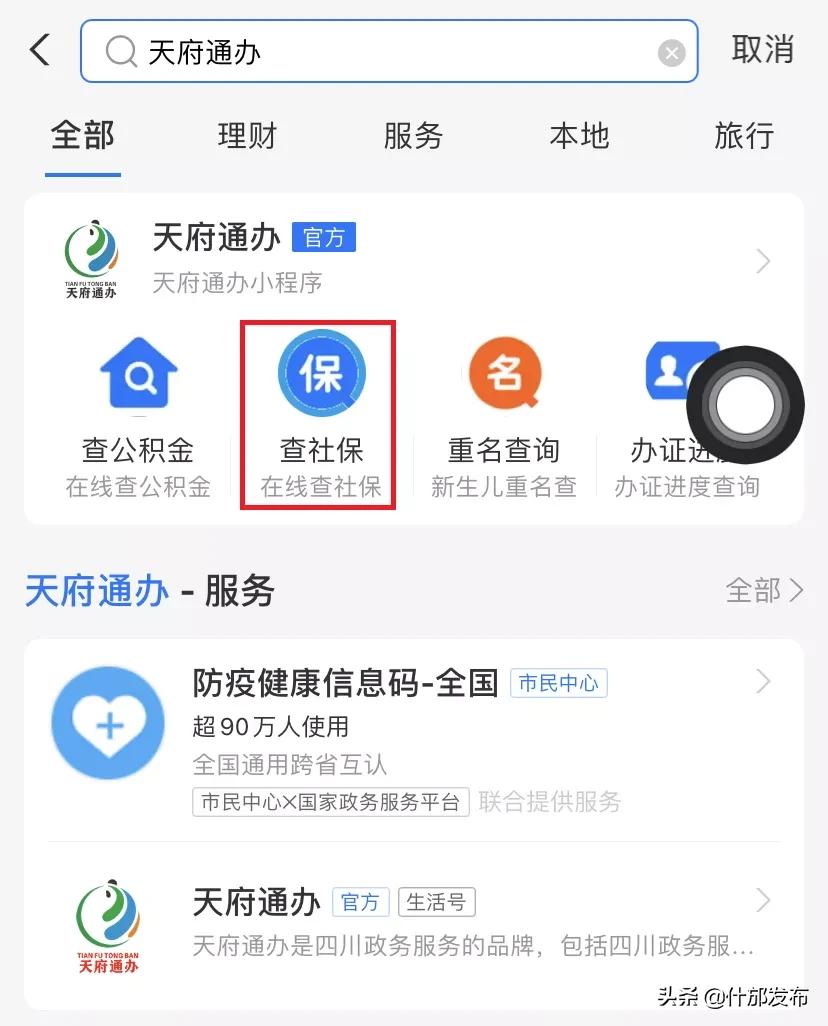The image size is (828, 1026).
Task: Select the 本地 tab
Action: (579, 137)
